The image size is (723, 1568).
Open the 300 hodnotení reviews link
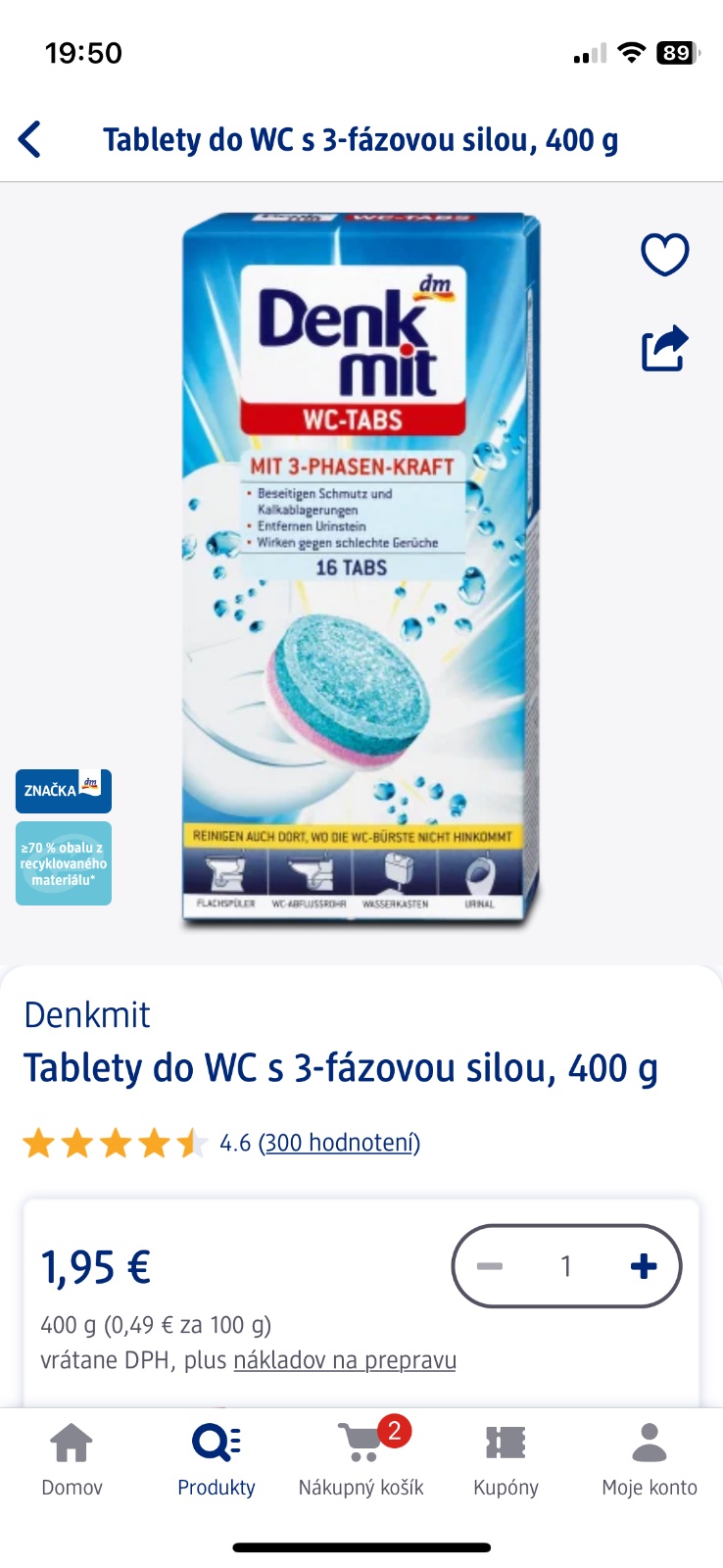(339, 1143)
